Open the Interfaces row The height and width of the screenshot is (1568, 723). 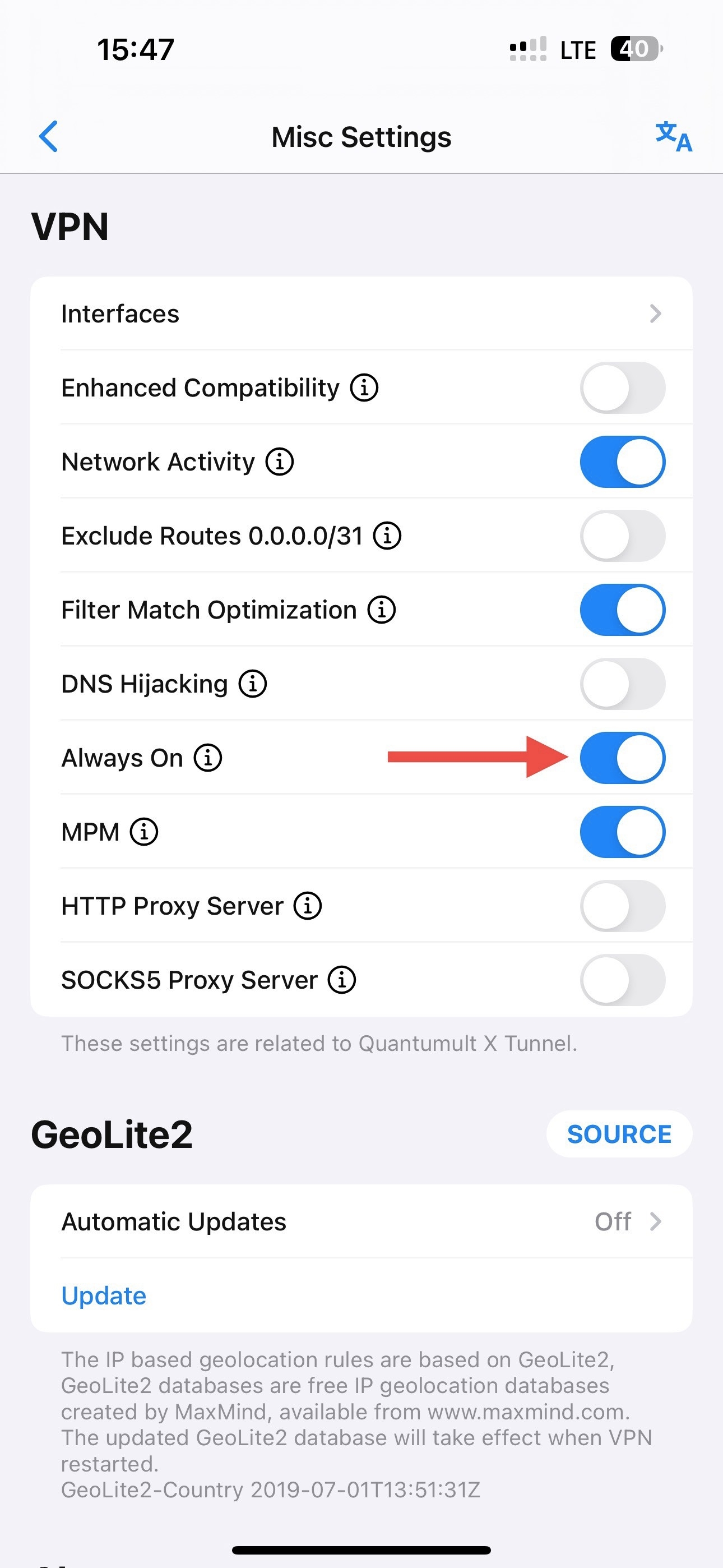361,313
